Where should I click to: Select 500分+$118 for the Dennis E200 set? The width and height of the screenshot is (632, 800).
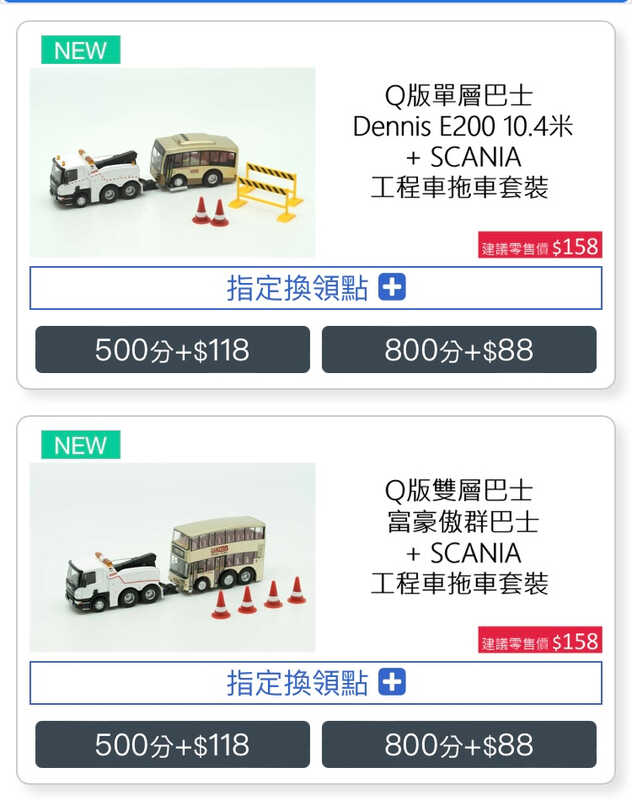point(172,350)
